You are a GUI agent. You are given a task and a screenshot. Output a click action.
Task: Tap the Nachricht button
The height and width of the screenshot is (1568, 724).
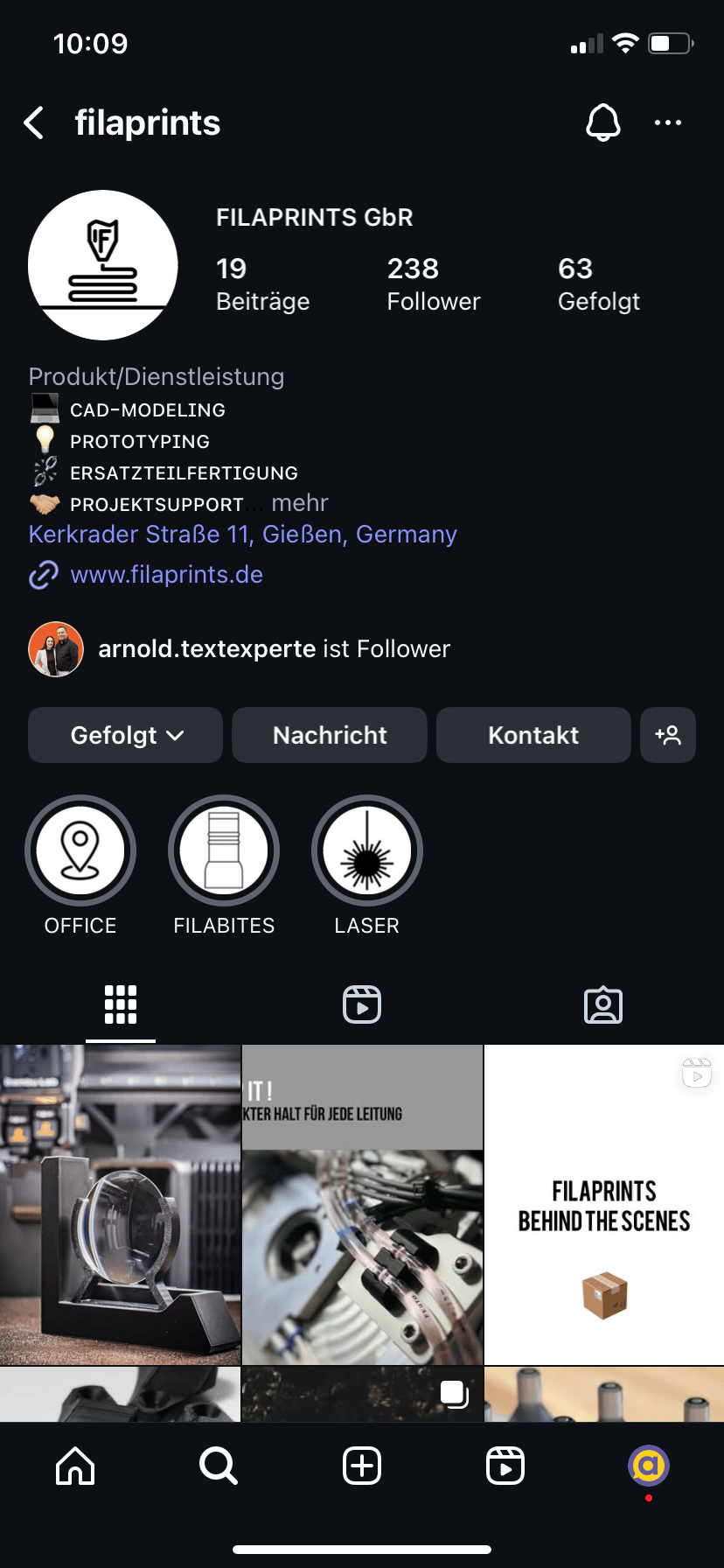[x=330, y=735]
